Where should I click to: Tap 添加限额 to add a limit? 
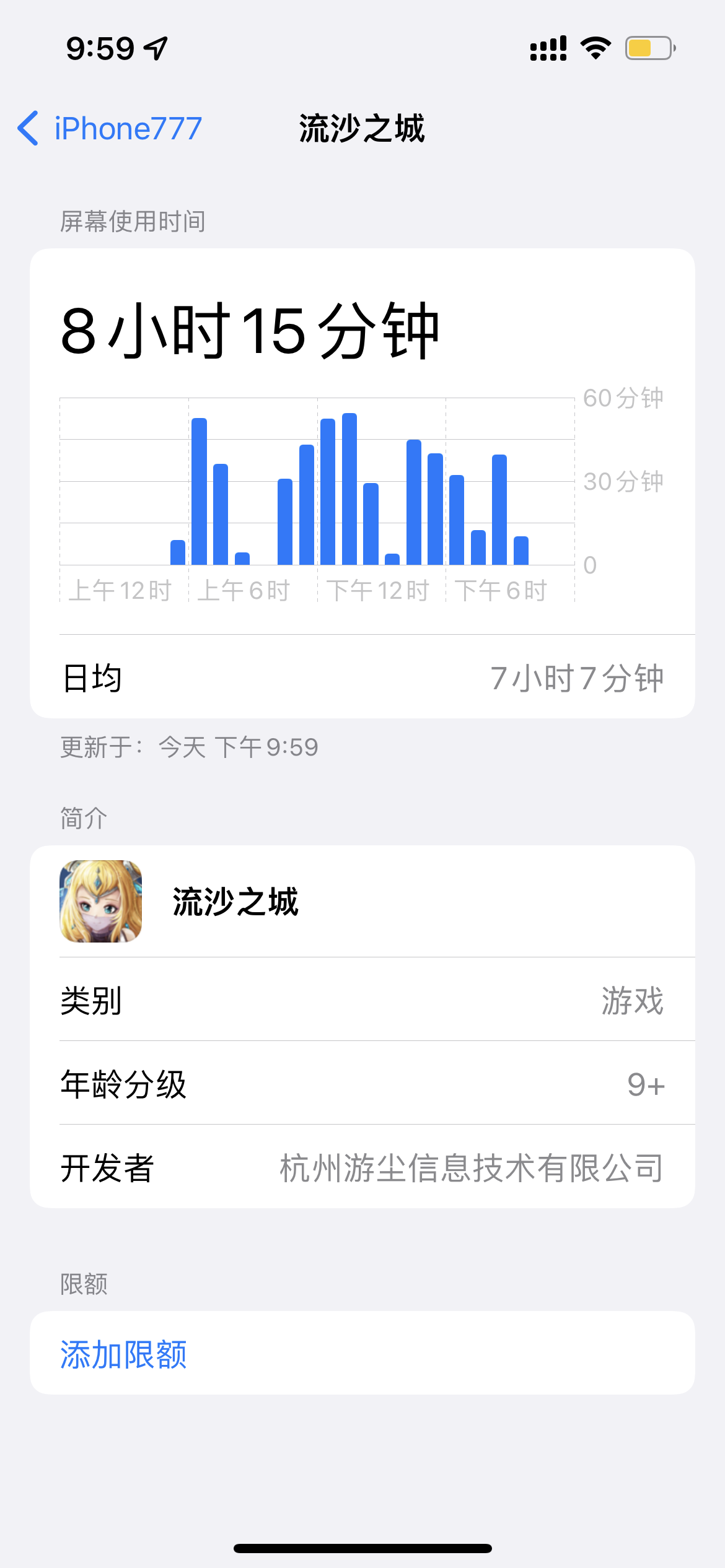[x=124, y=1354]
